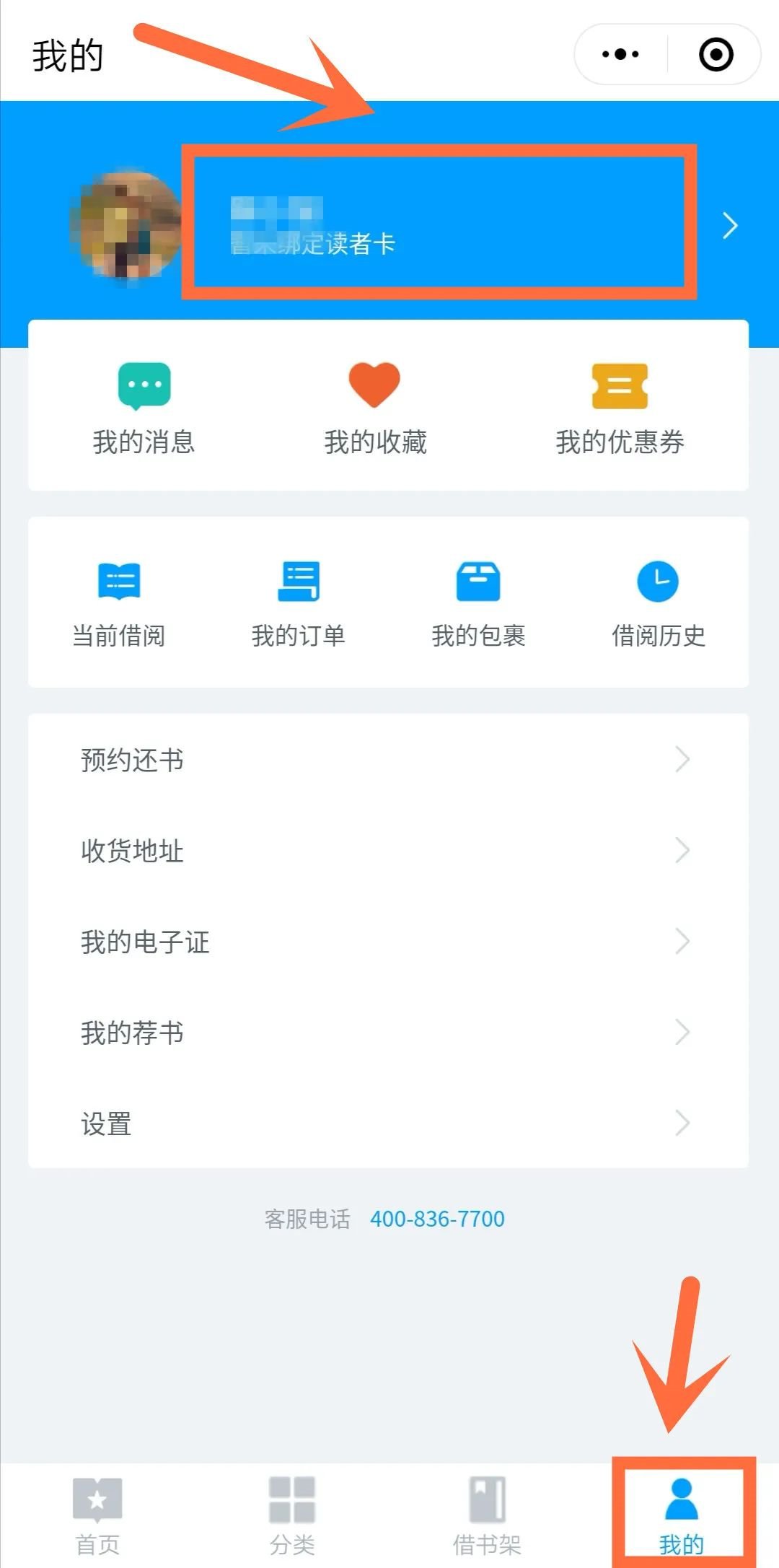View 借阅历史 borrowing history
779x1568 pixels.
click(x=658, y=604)
